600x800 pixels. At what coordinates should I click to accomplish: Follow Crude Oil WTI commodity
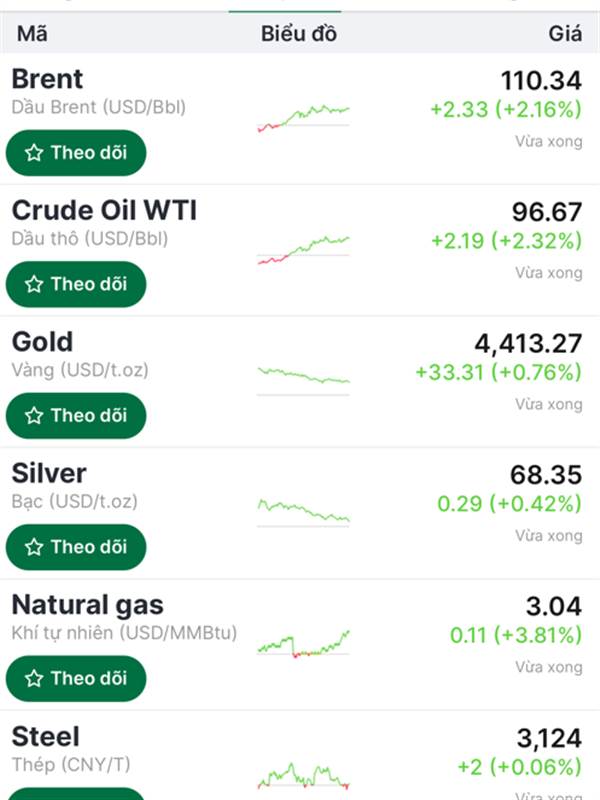(x=76, y=284)
